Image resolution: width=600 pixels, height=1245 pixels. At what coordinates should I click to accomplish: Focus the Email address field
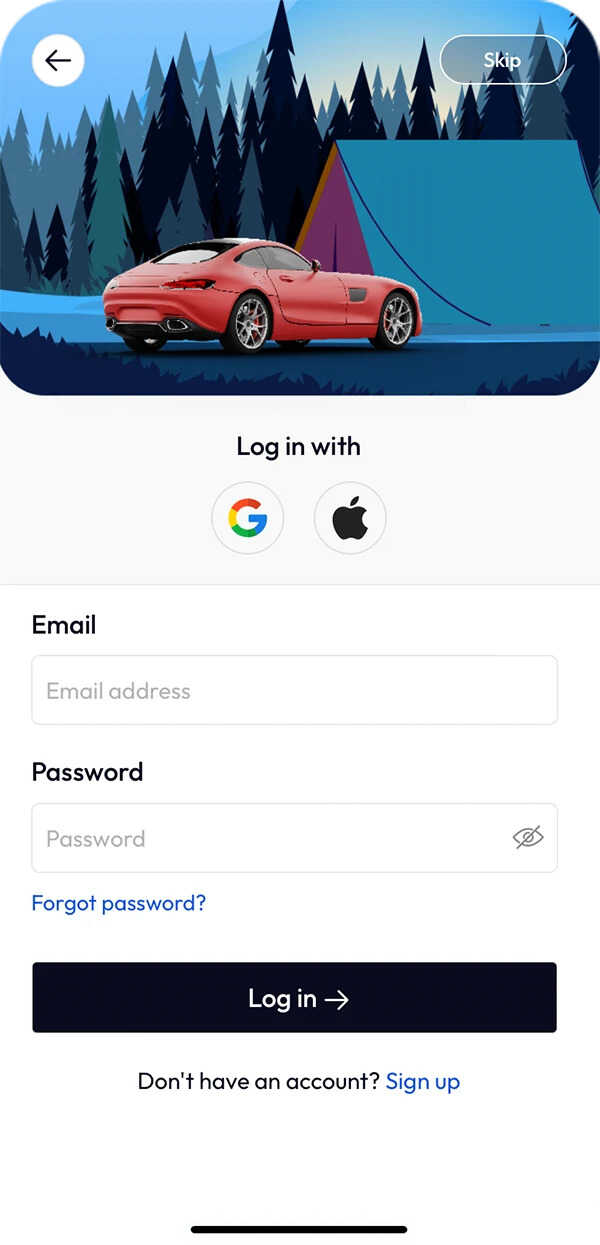pyautogui.click(x=294, y=690)
